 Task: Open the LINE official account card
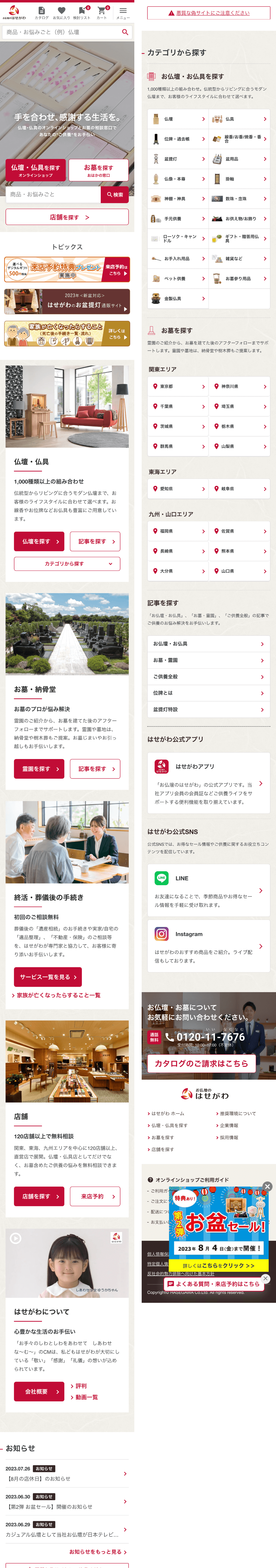209,890
